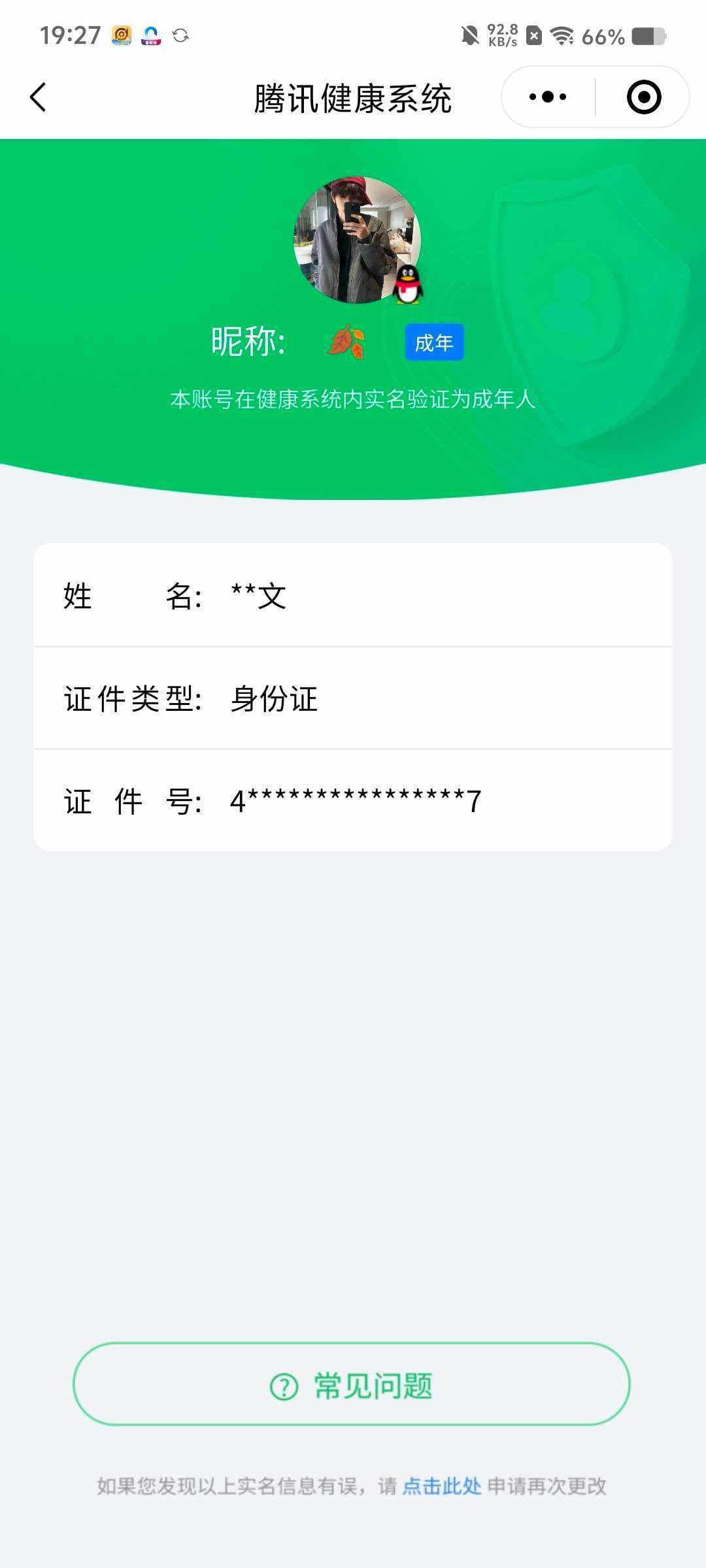Select the 身份证 certificate type value

(x=272, y=699)
